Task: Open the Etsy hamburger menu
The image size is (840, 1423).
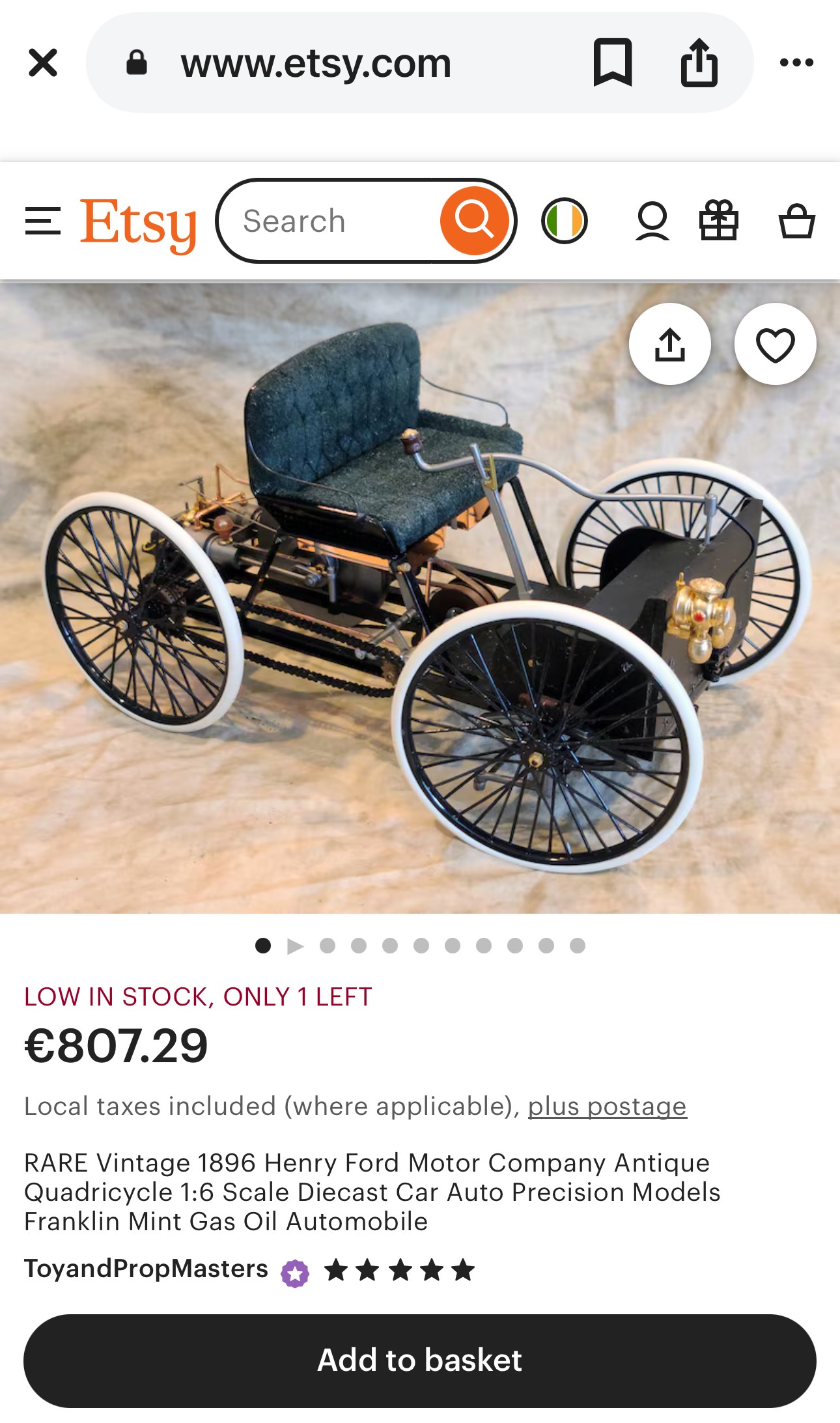Action: click(x=43, y=221)
